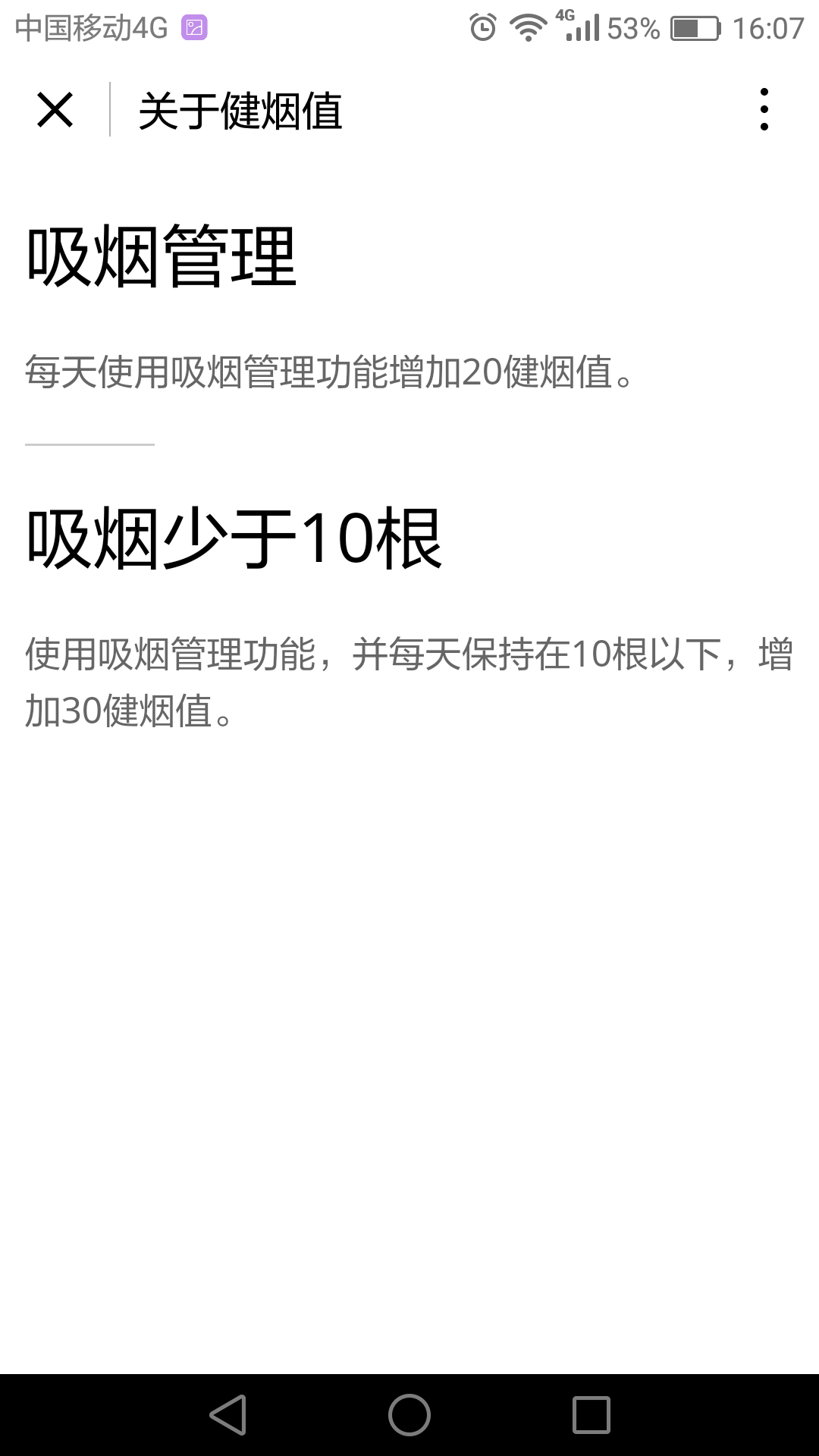Tap the system back button
The width and height of the screenshot is (819, 1456).
(227, 1415)
